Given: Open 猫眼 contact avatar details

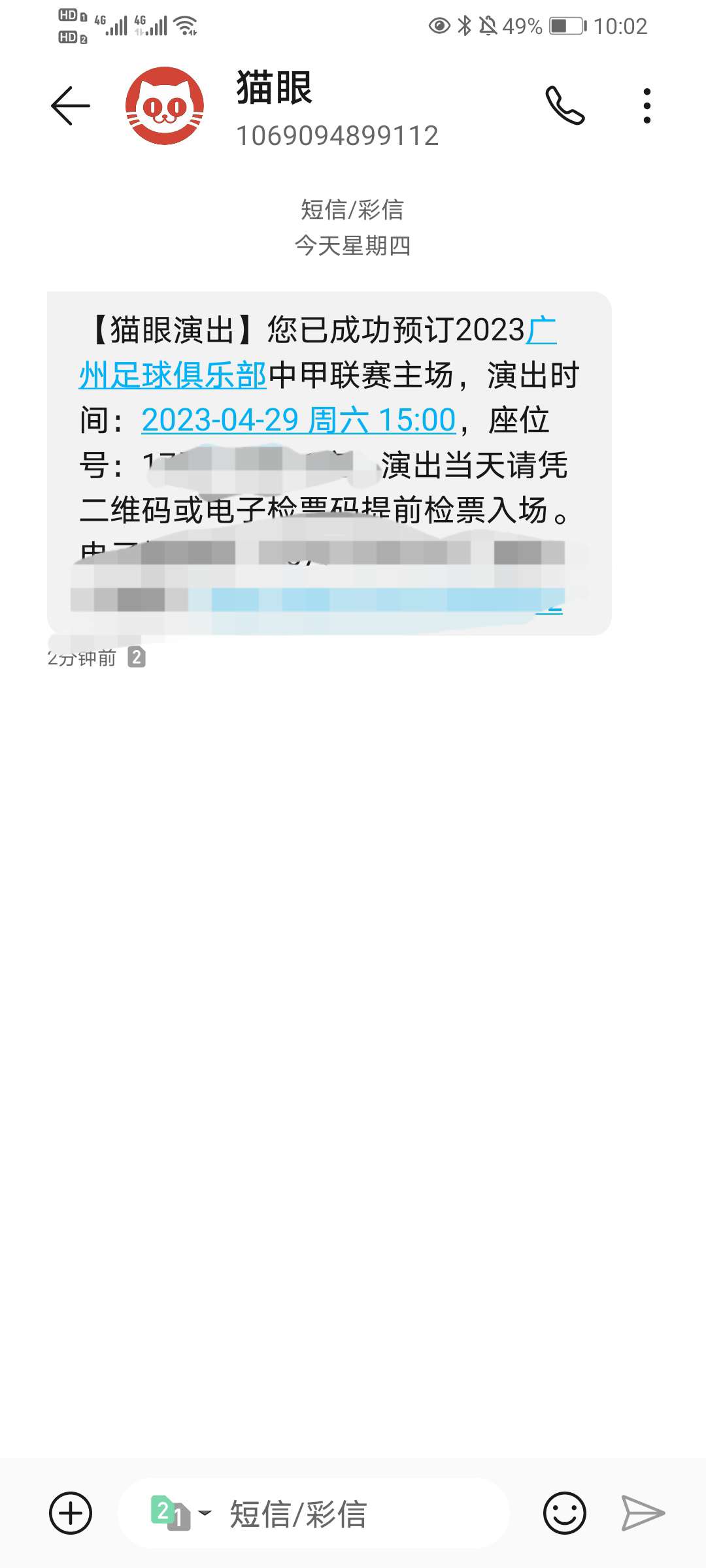Looking at the screenshot, I should click(165, 106).
